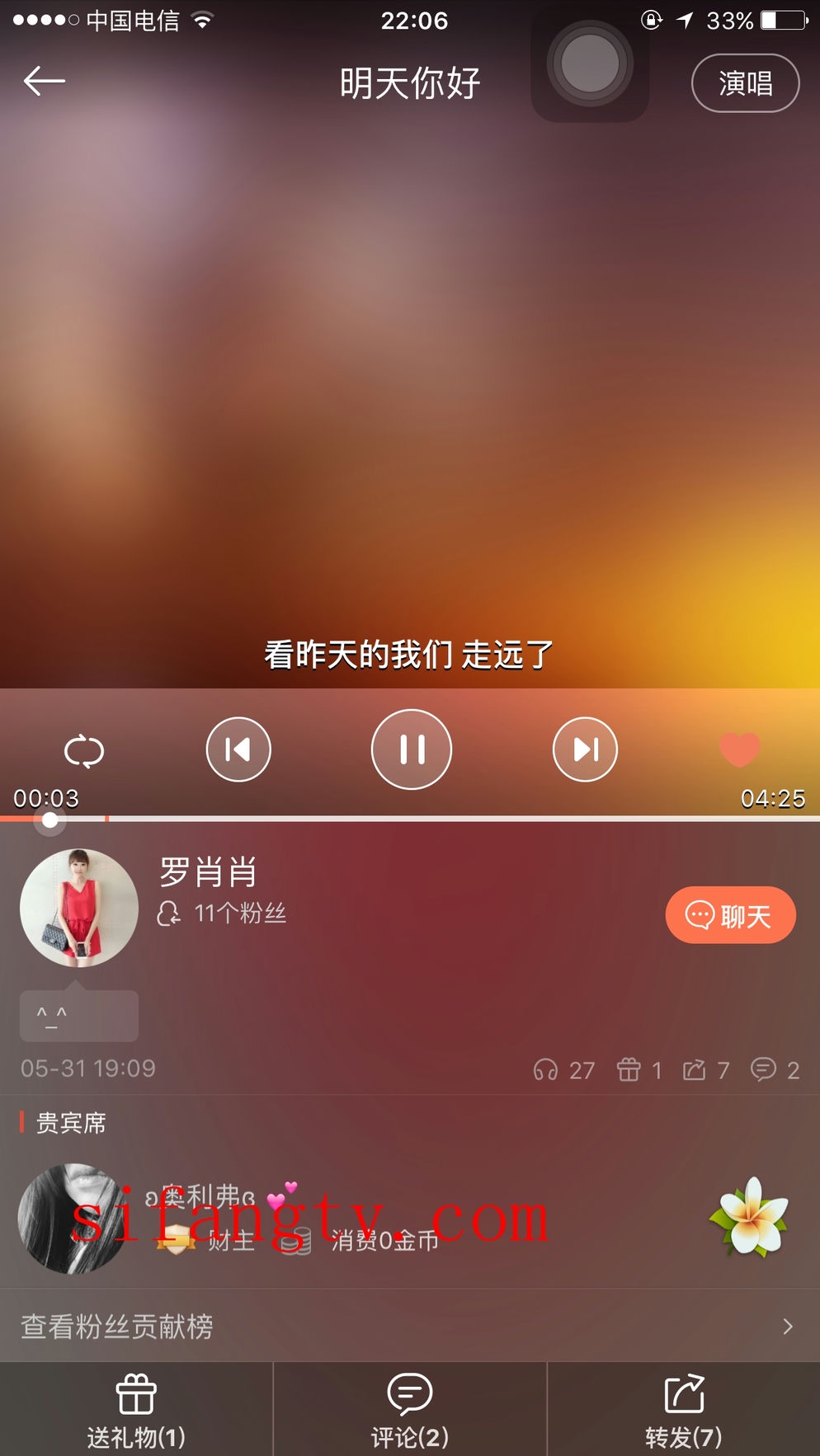Pause the song playback
Image resolution: width=820 pixels, height=1456 pixels.
[412, 749]
